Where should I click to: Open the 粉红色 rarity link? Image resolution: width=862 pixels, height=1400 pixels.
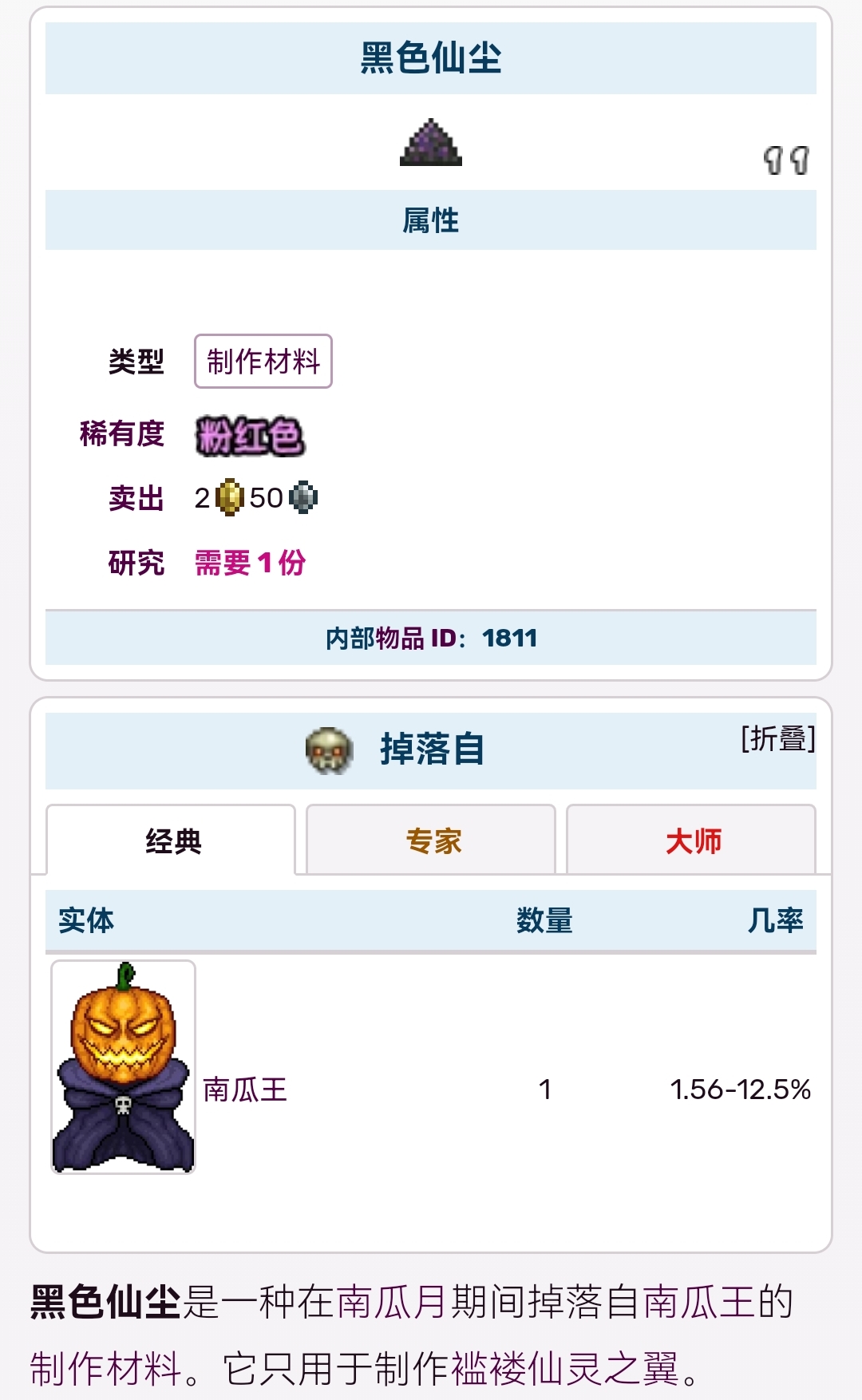pyautogui.click(x=250, y=436)
